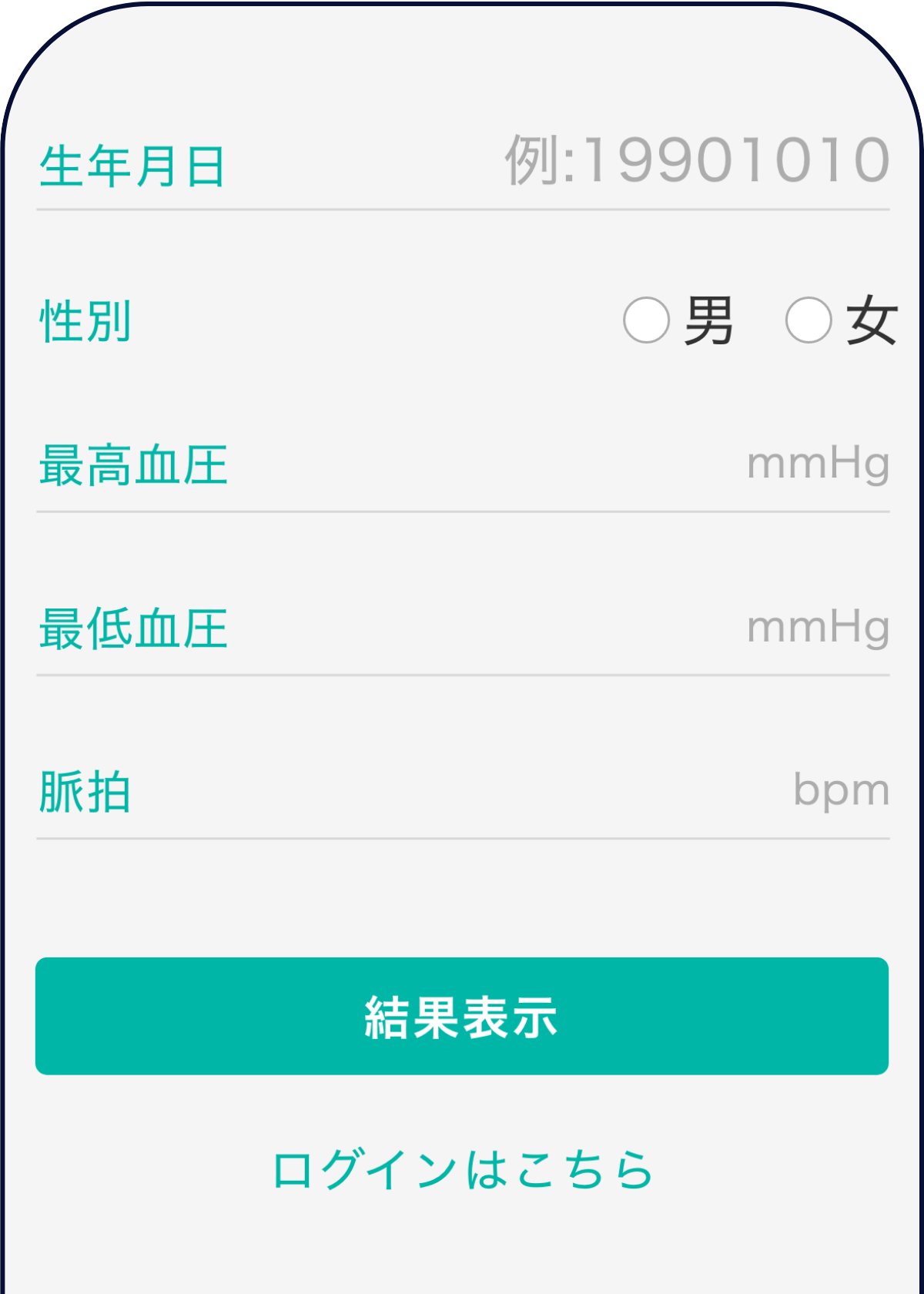Select 女 as gender
Image resolution: width=924 pixels, height=1294 pixels.
tap(808, 320)
